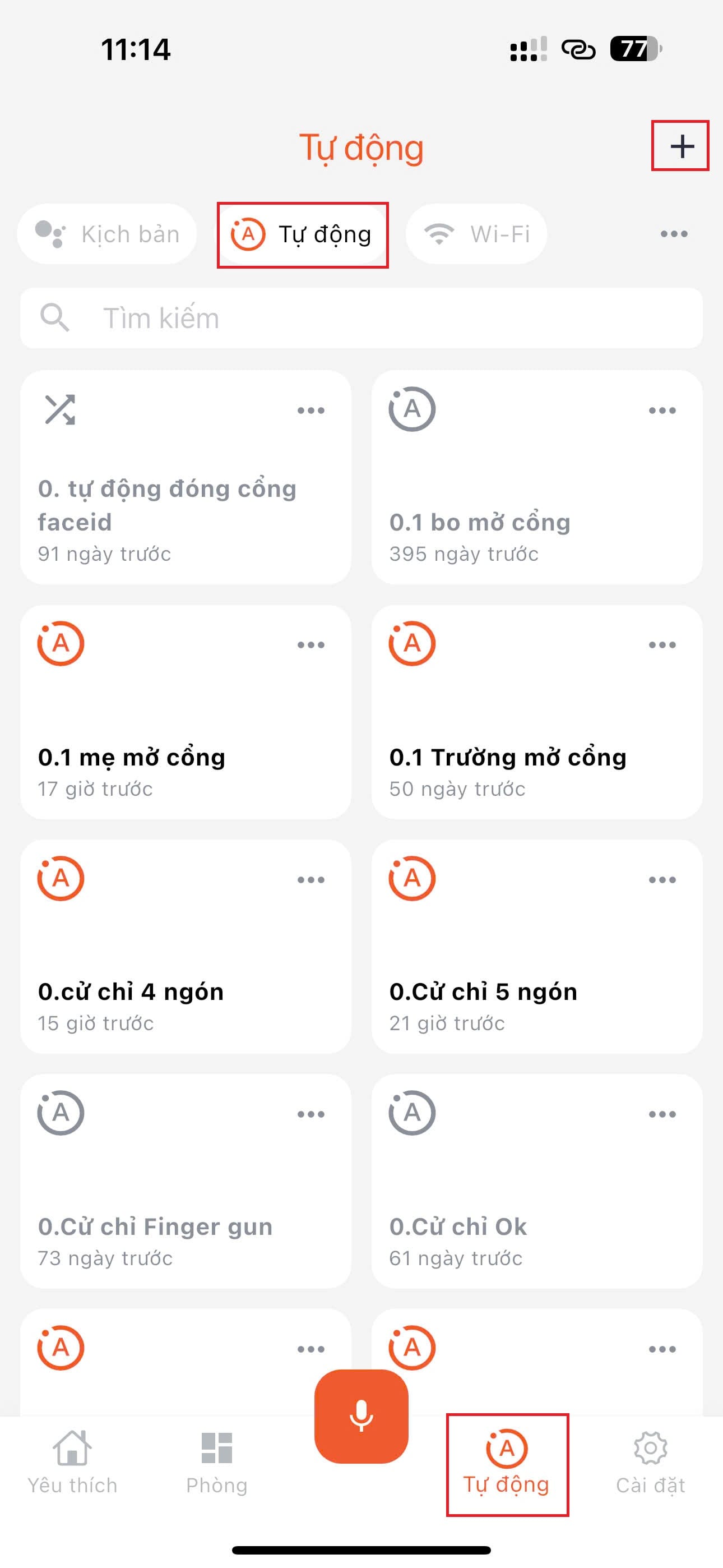Open options for '0.Cử chỉ 5 ngón'

pyautogui.click(x=662, y=879)
